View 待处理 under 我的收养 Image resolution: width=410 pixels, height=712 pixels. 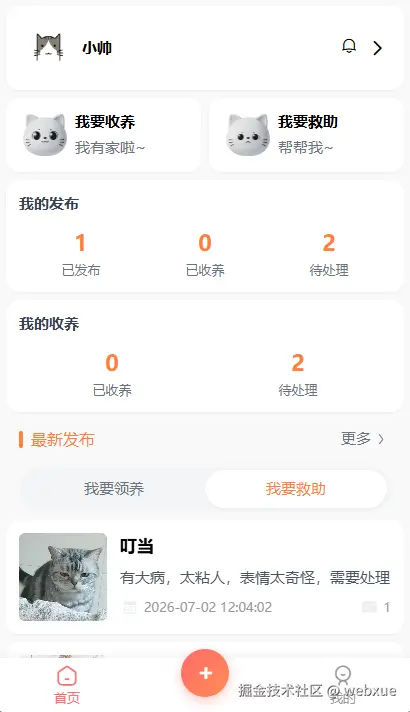coord(298,375)
